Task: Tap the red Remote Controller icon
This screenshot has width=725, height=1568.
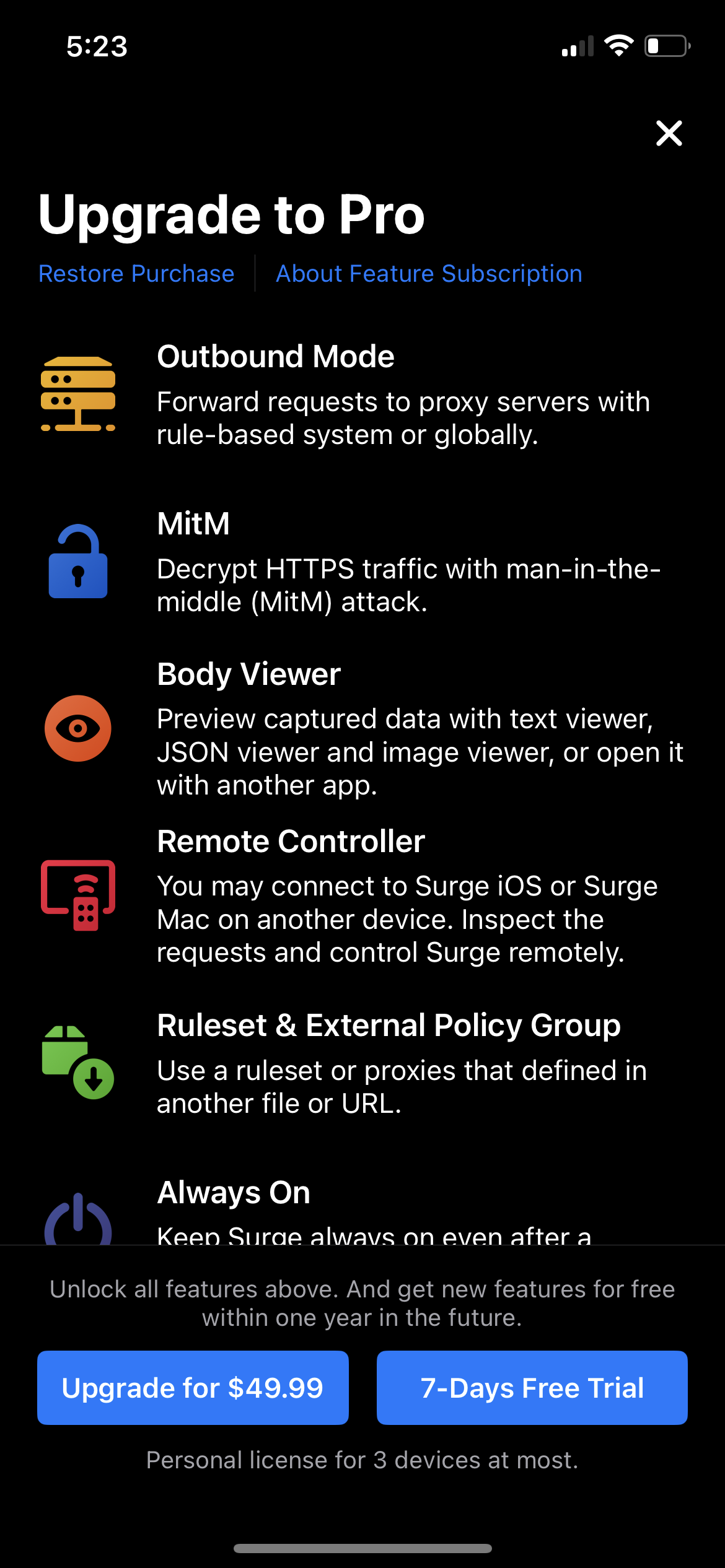Action: (x=77, y=896)
